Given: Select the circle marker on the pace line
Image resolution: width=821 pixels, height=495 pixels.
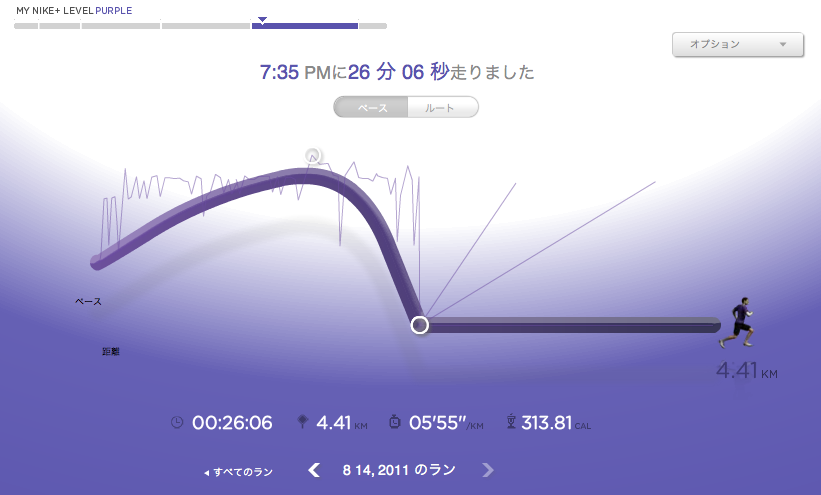Looking at the screenshot, I should point(420,324).
